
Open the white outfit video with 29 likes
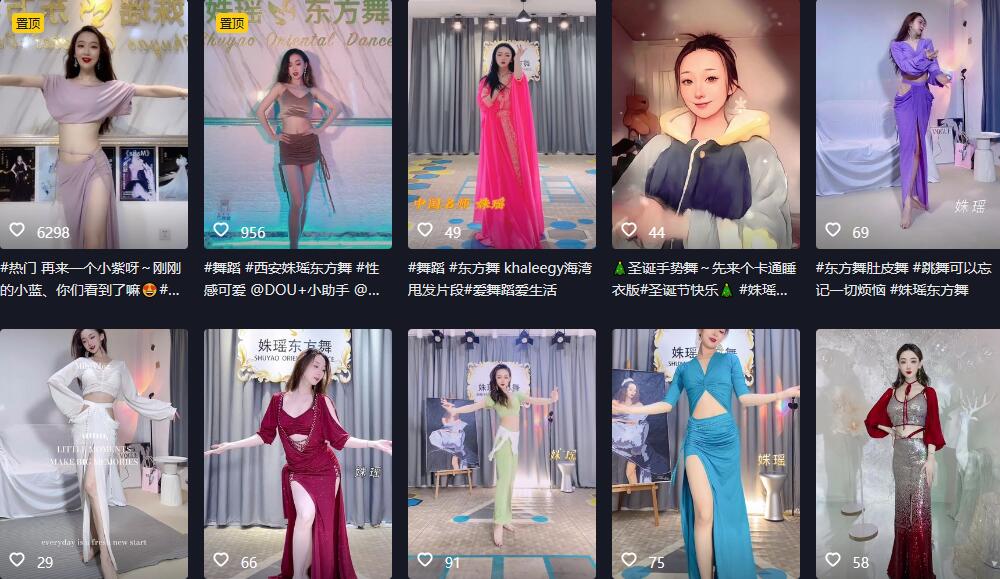click(x=94, y=453)
